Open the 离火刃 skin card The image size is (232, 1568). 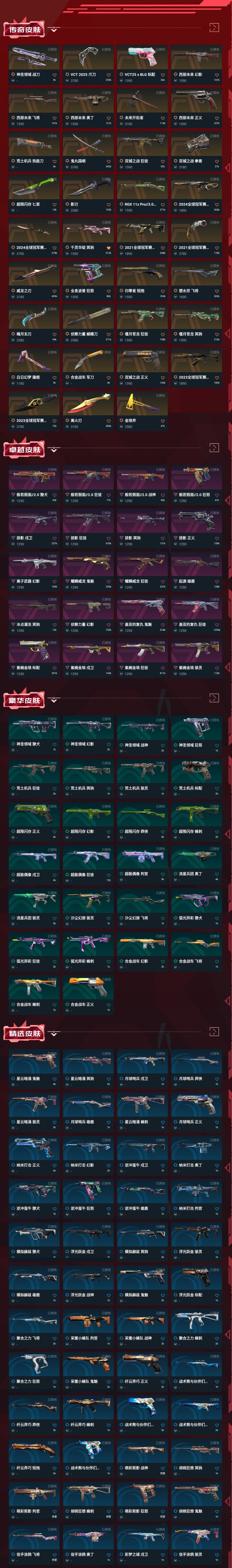coord(87,408)
